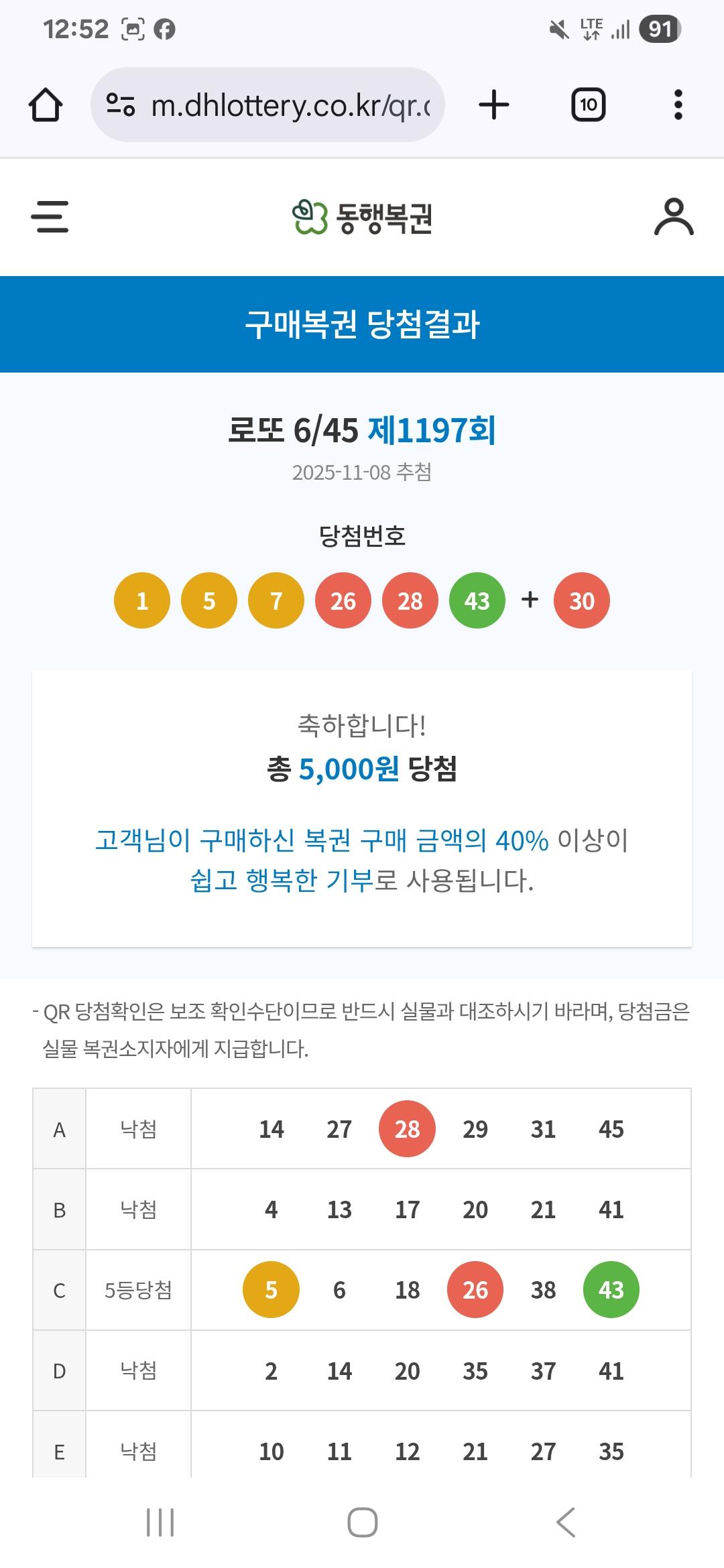Open a new browser tab with plus icon

pyautogui.click(x=493, y=105)
